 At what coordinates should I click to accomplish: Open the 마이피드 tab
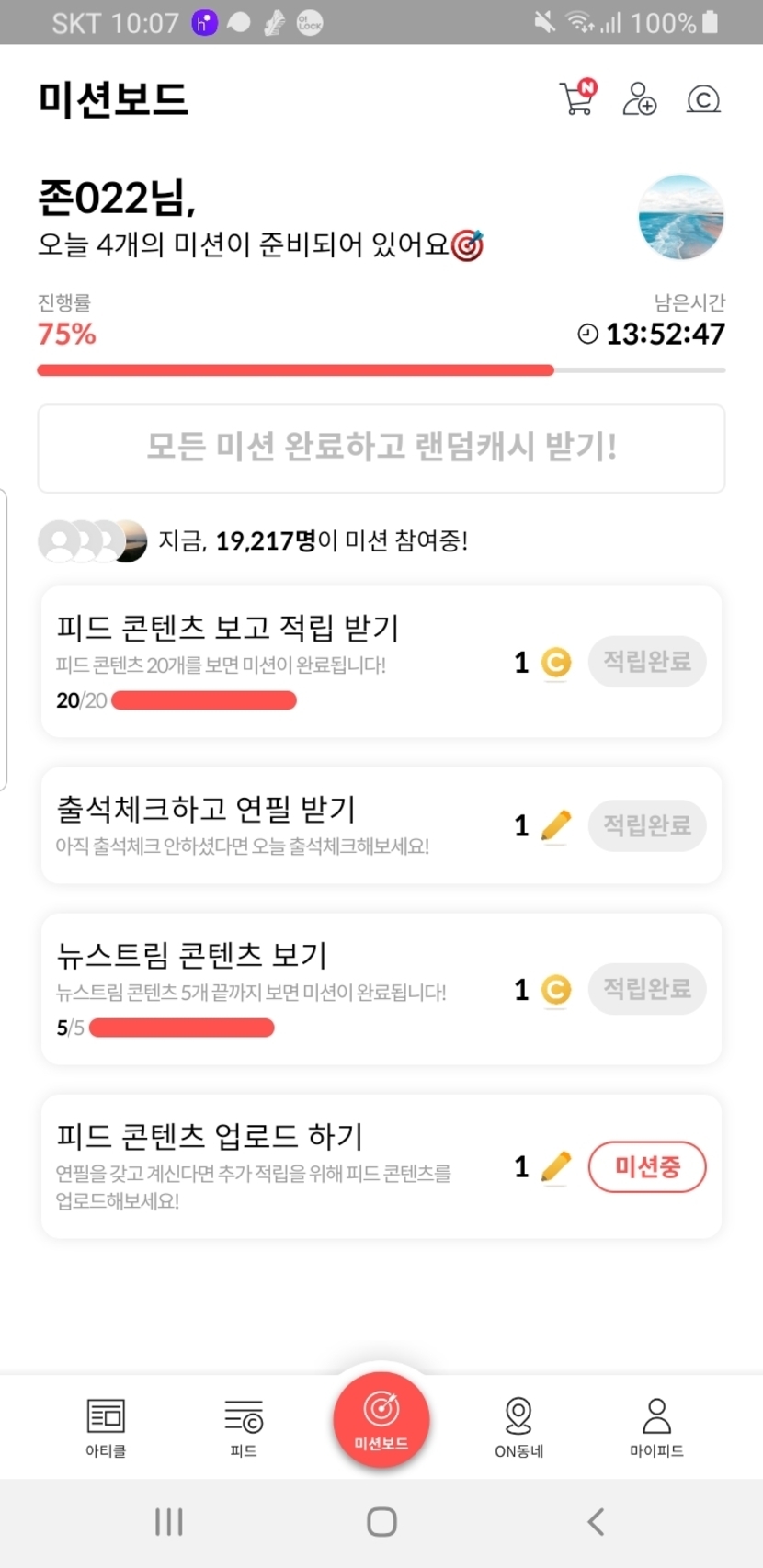tap(656, 1427)
